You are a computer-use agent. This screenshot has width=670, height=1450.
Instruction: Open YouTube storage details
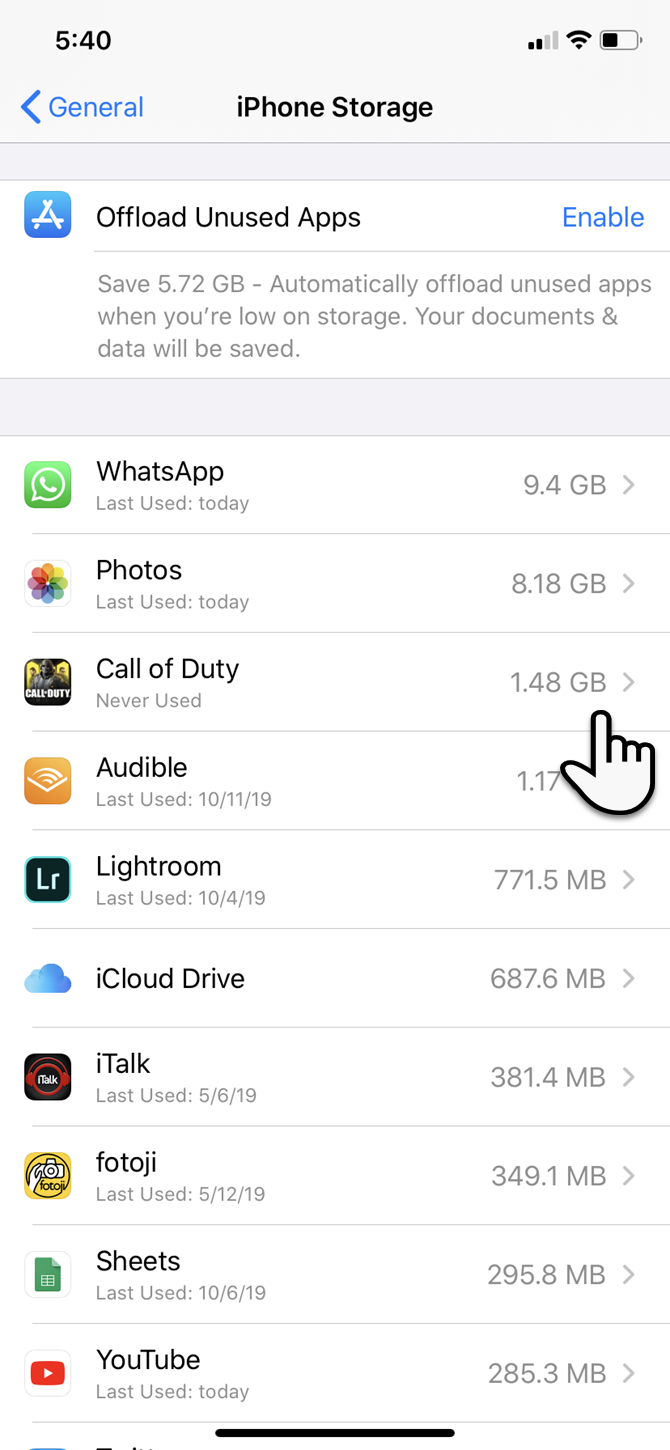click(x=335, y=1373)
